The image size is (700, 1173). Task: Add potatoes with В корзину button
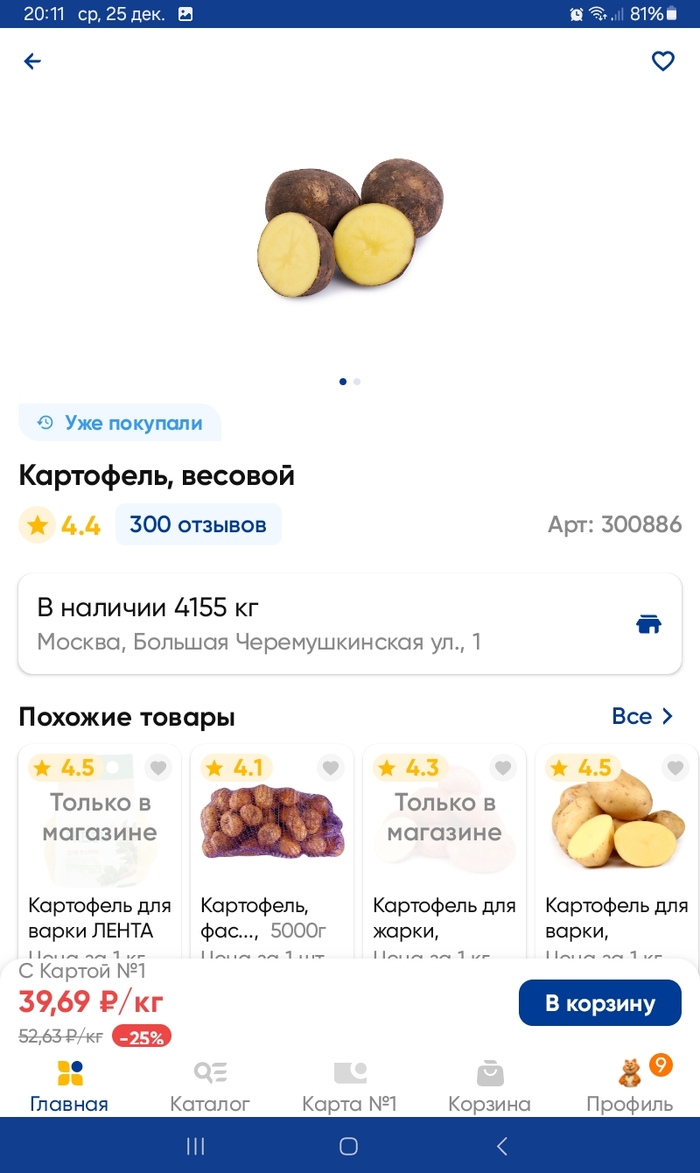(x=600, y=1003)
